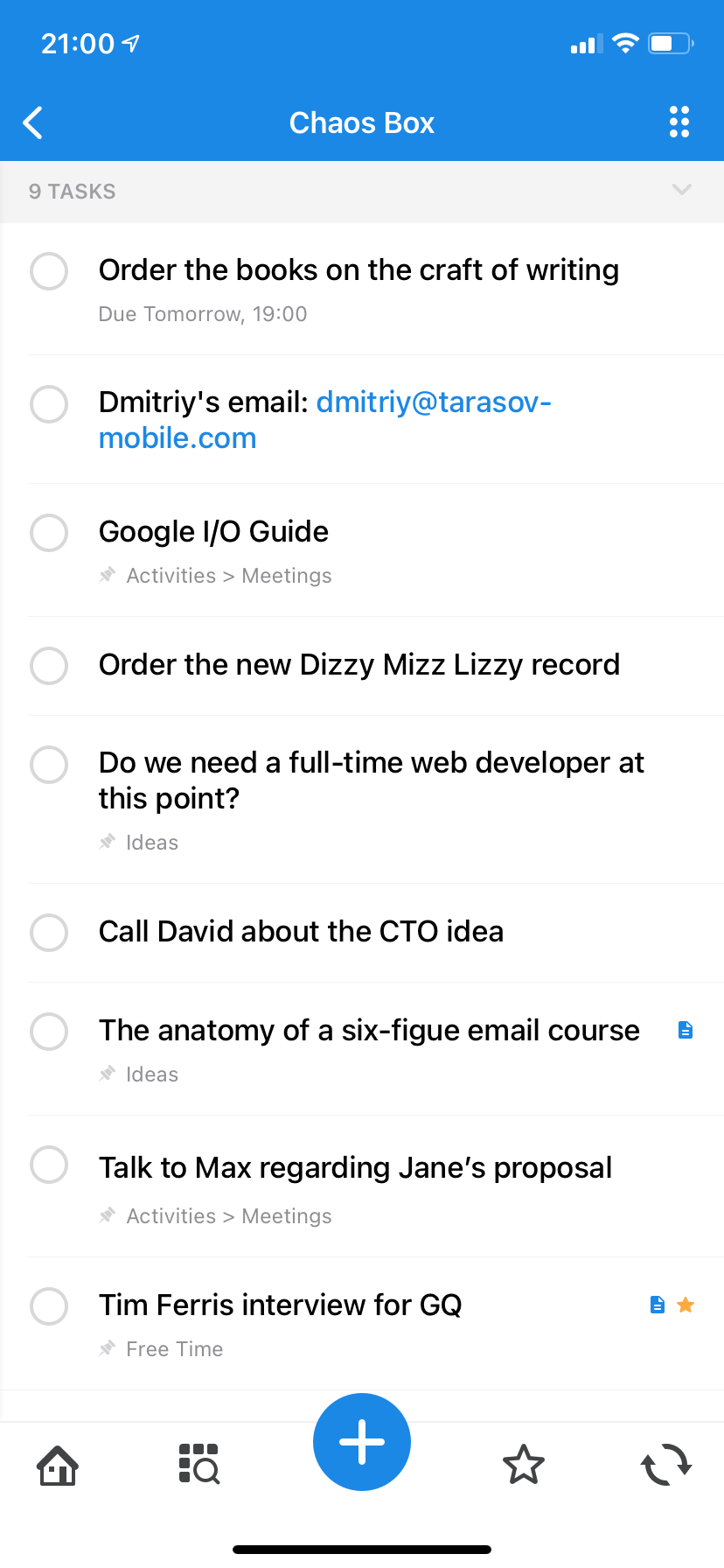
Task: Sync tasks now
Action: (666, 1465)
